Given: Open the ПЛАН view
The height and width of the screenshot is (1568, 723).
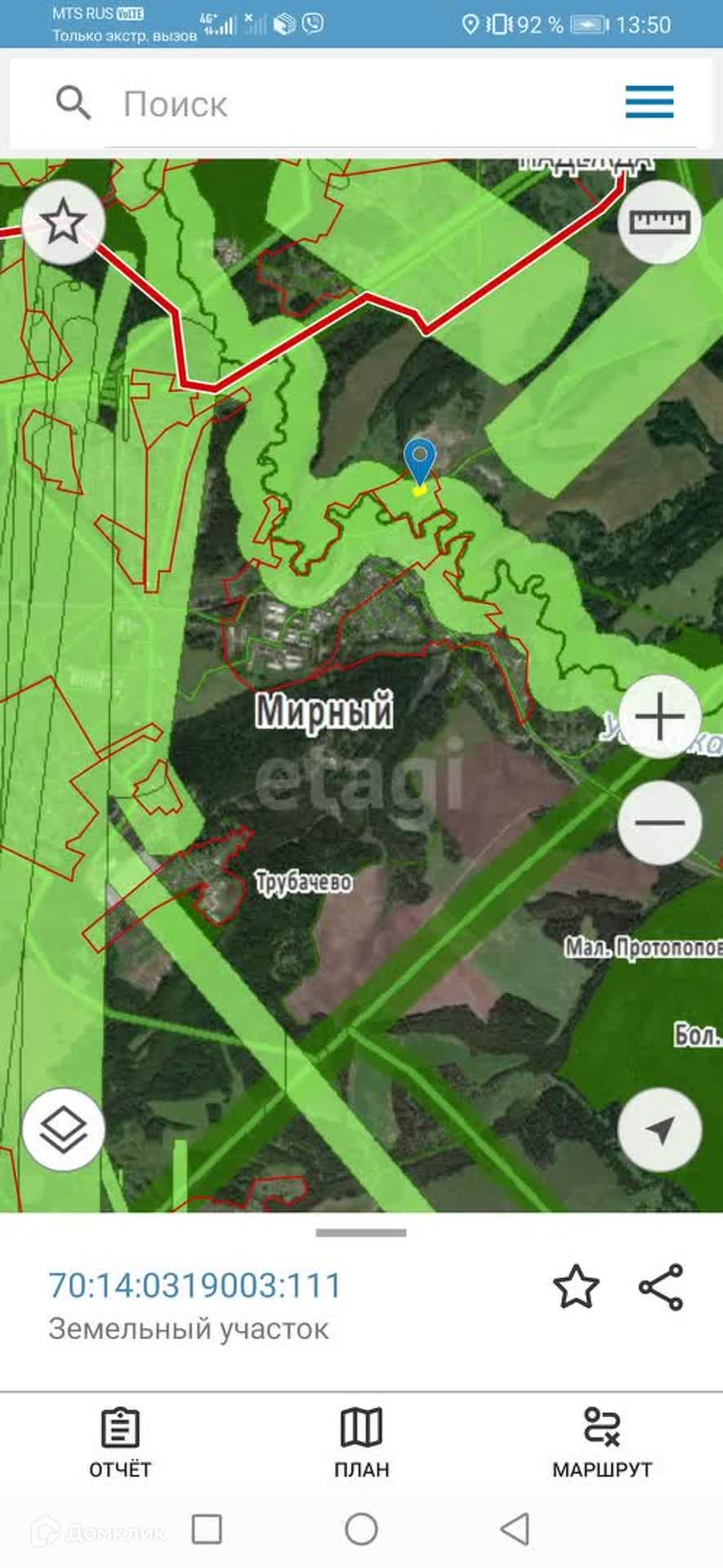Looking at the screenshot, I should pos(361,1444).
